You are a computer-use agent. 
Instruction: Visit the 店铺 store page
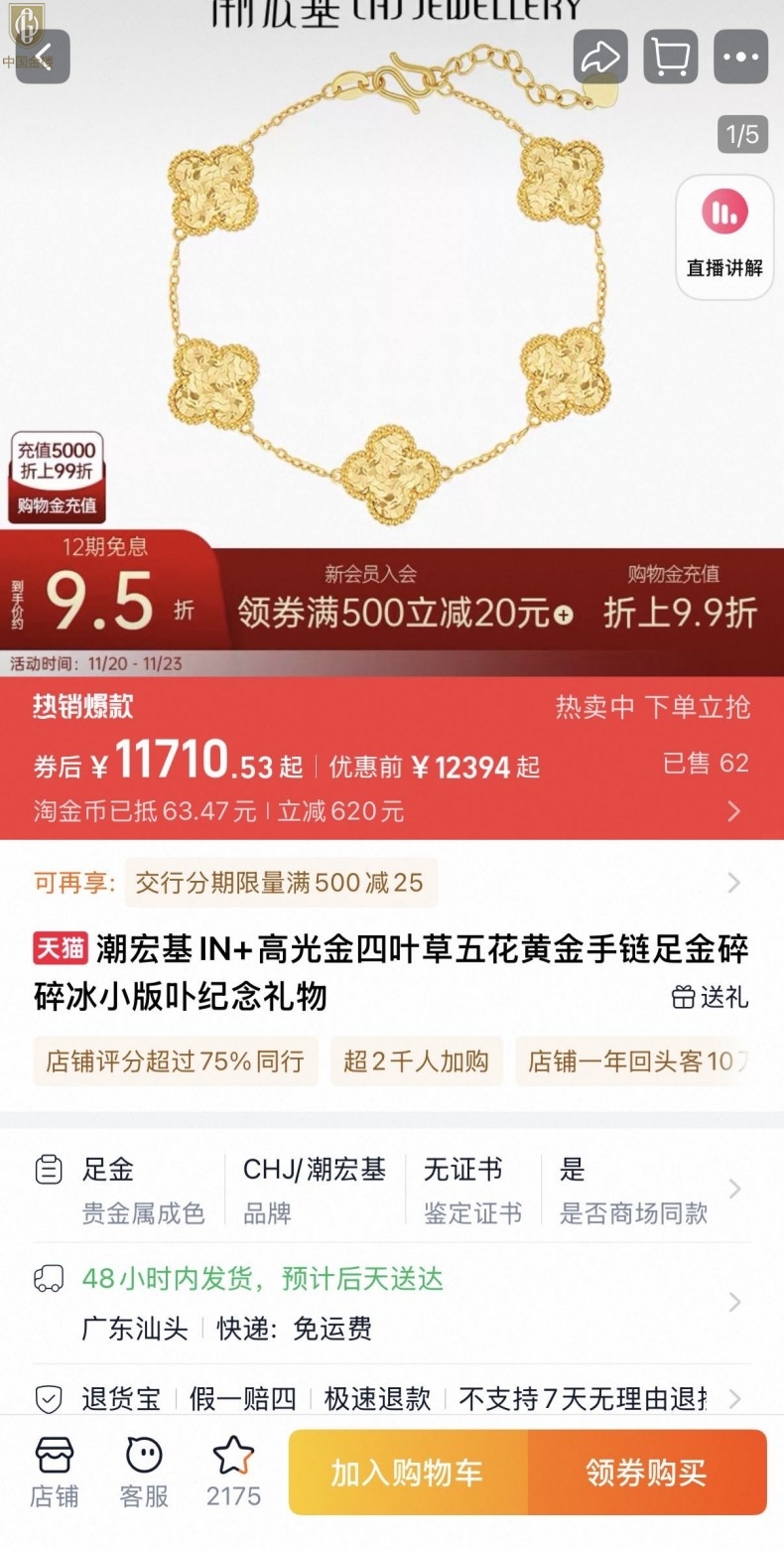[x=55, y=1473]
